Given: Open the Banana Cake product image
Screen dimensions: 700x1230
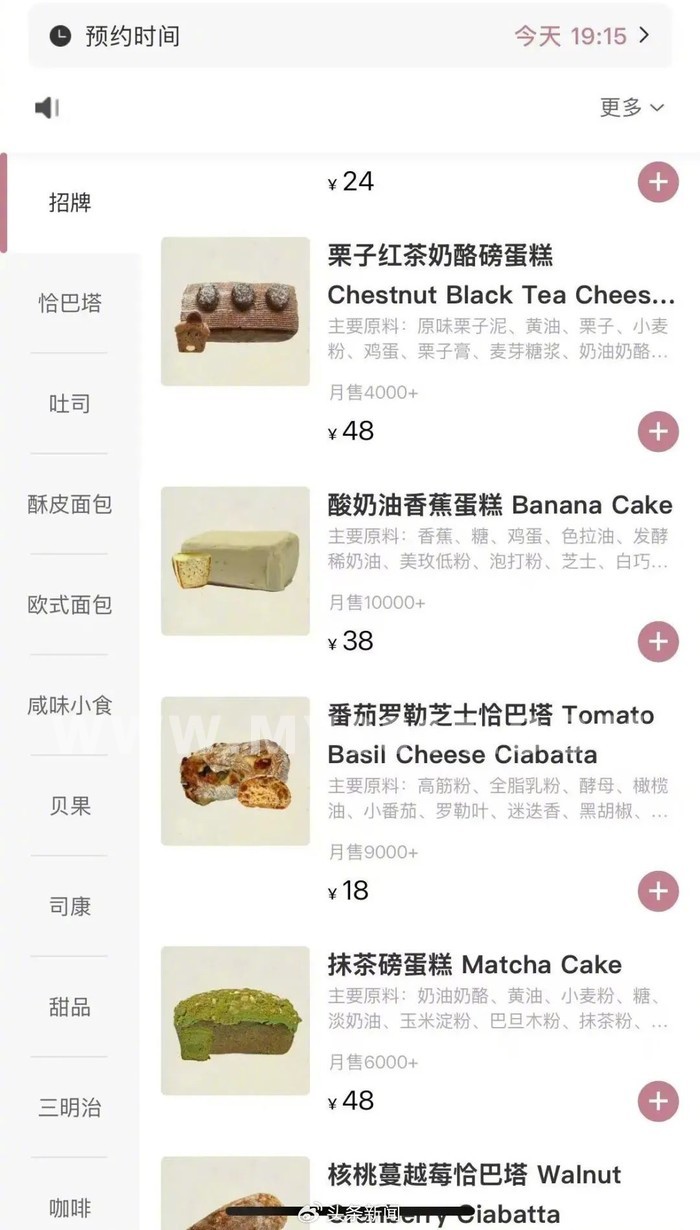Looking at the screenshot, I should click(x=236, y=561).
